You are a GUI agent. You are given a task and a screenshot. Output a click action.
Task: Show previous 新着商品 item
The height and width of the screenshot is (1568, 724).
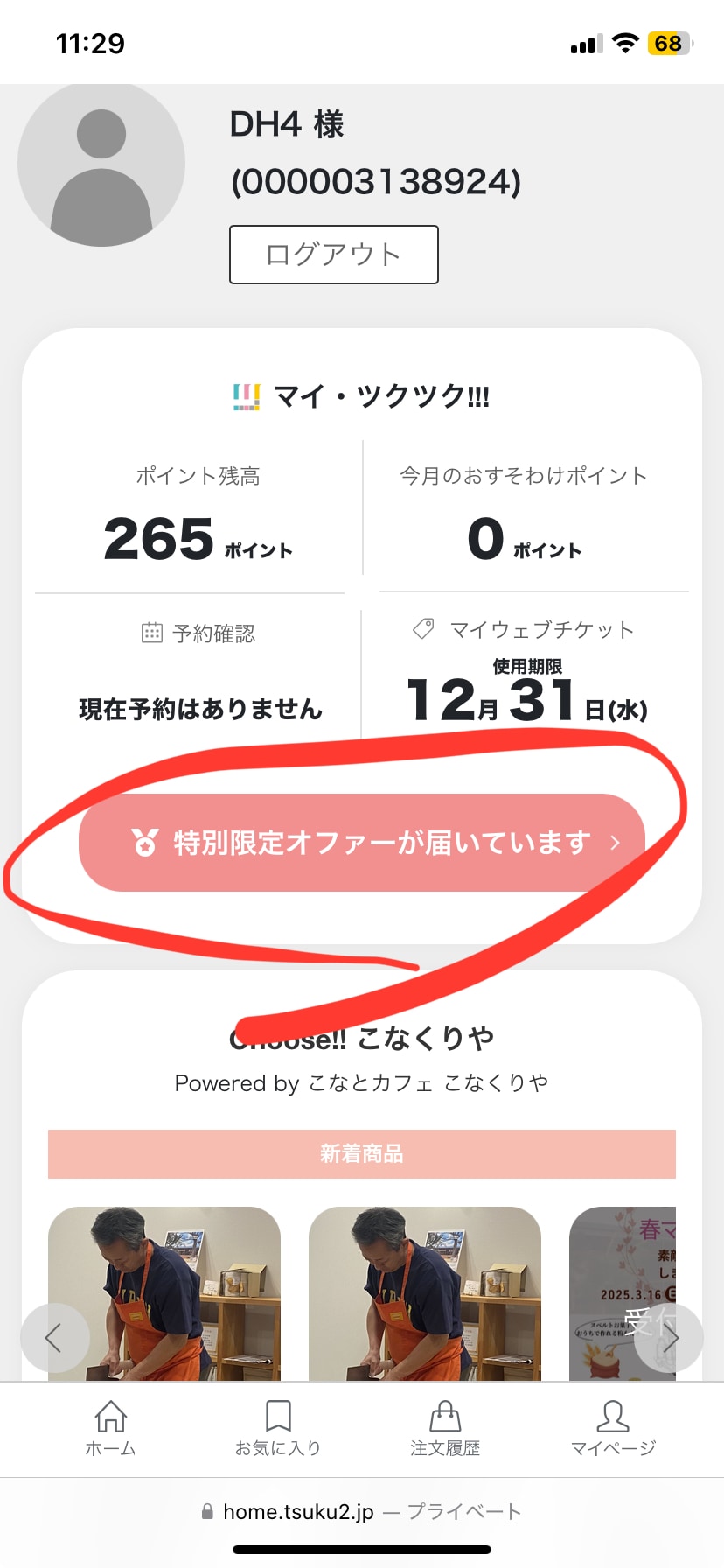[x=54, y=1337]
